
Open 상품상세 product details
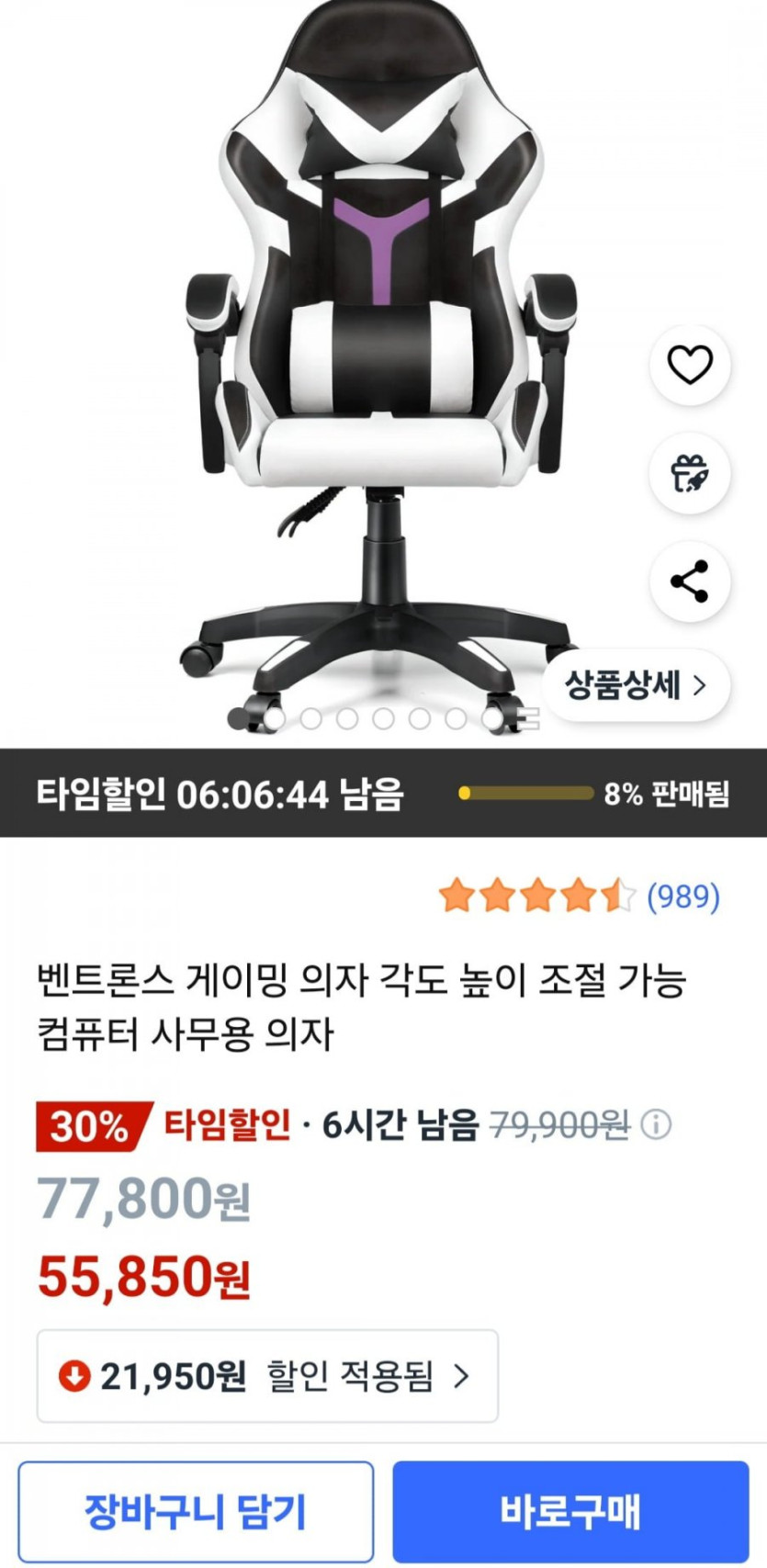point(636,685)
